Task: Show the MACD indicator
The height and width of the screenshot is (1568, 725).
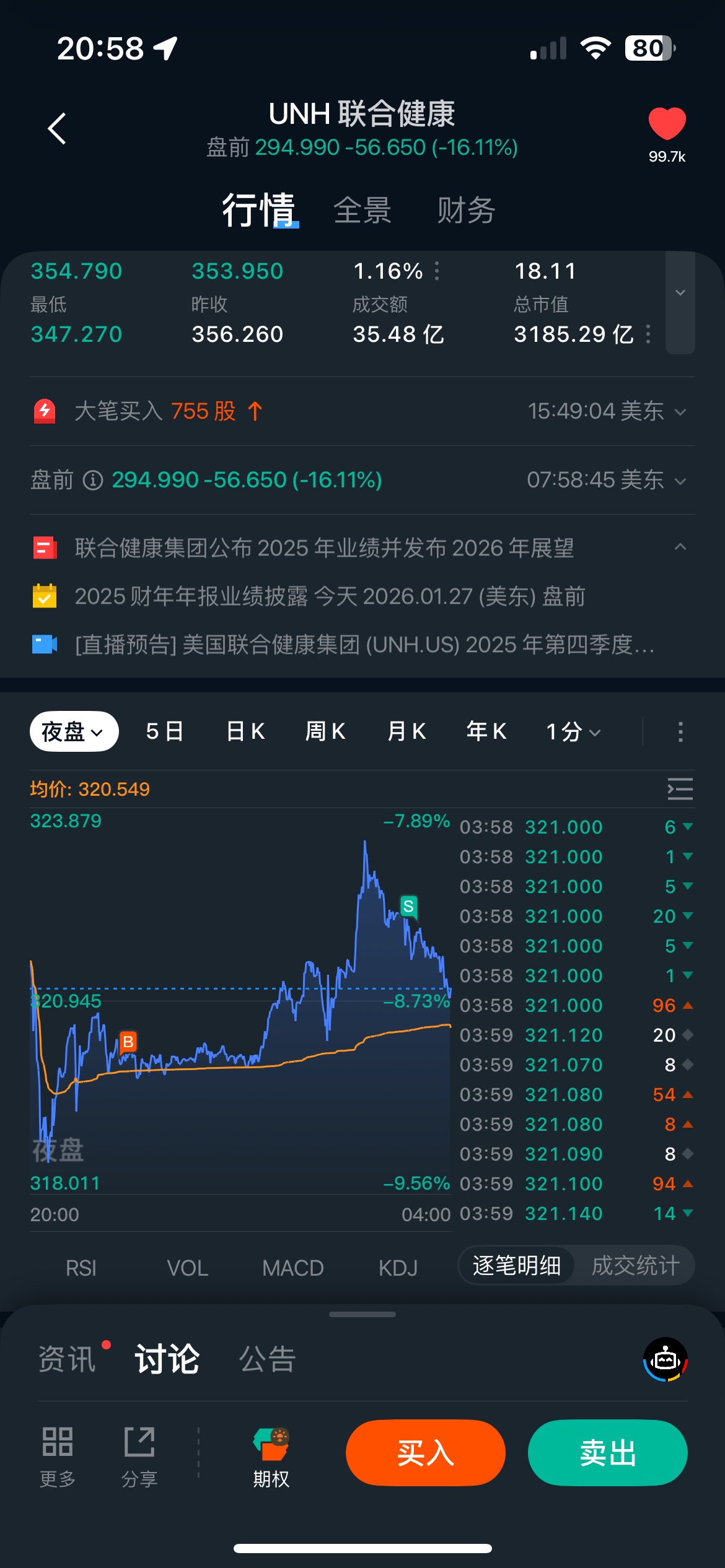Action: [x=292, y=1268]
